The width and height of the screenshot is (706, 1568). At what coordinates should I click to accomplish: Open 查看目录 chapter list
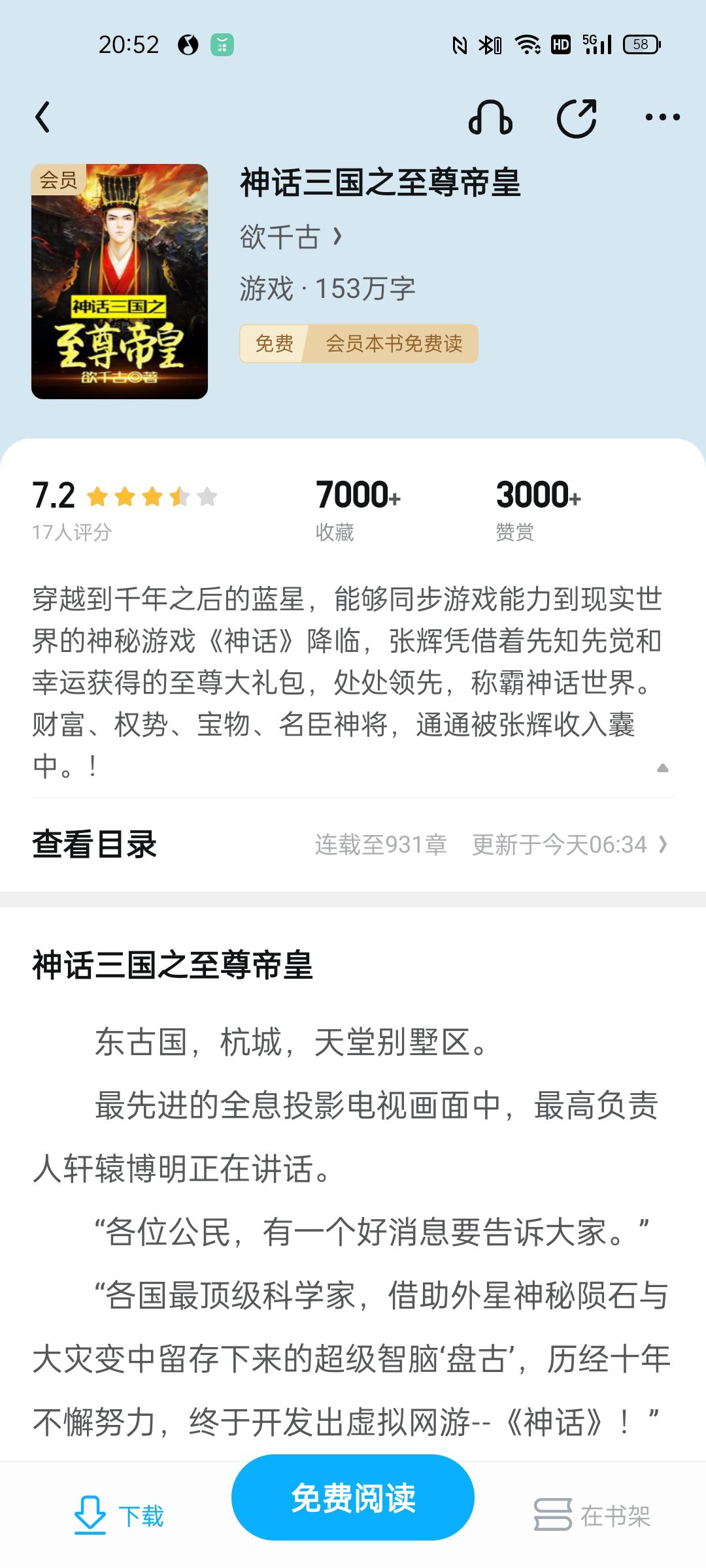[353, 844]
